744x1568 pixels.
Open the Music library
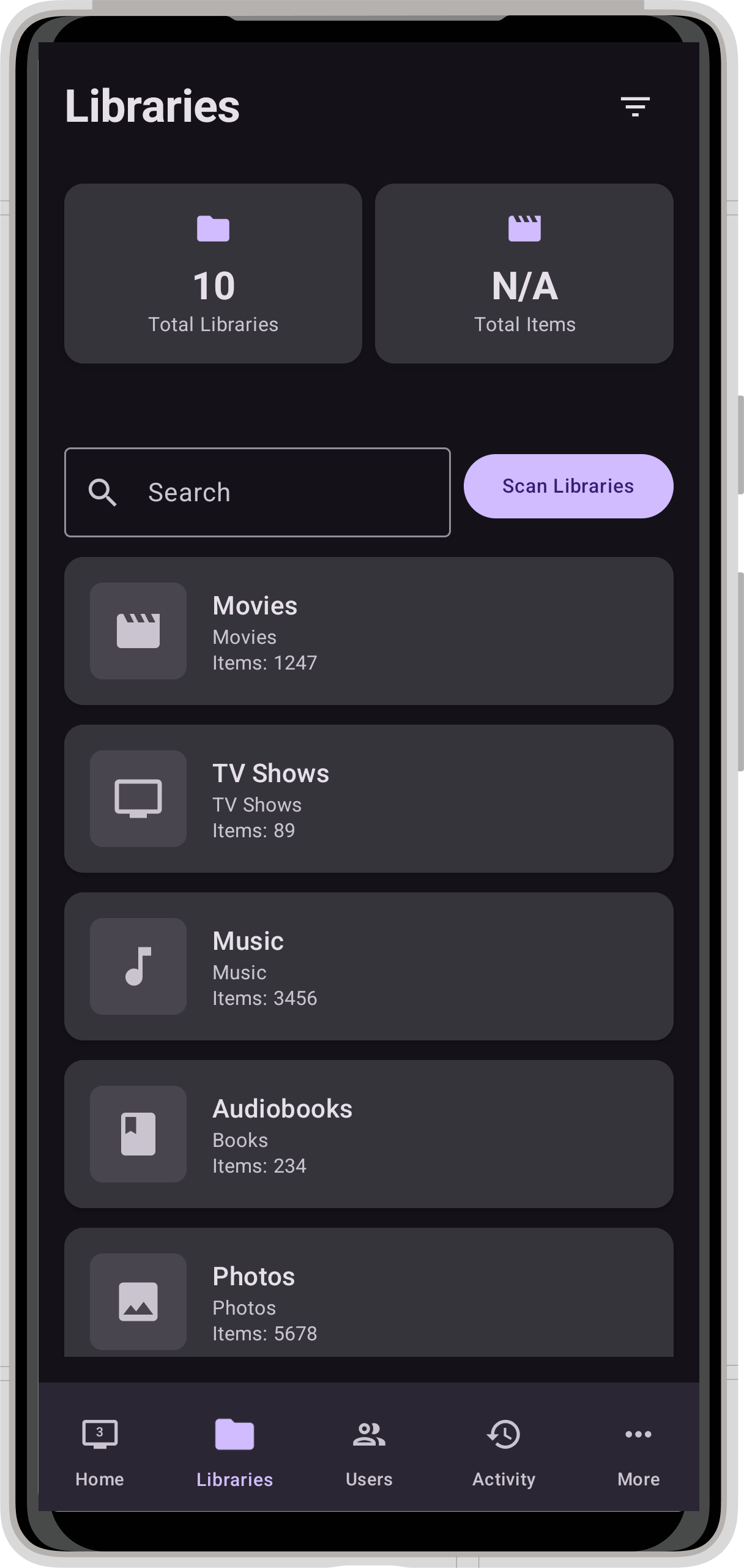click(369, 966)
